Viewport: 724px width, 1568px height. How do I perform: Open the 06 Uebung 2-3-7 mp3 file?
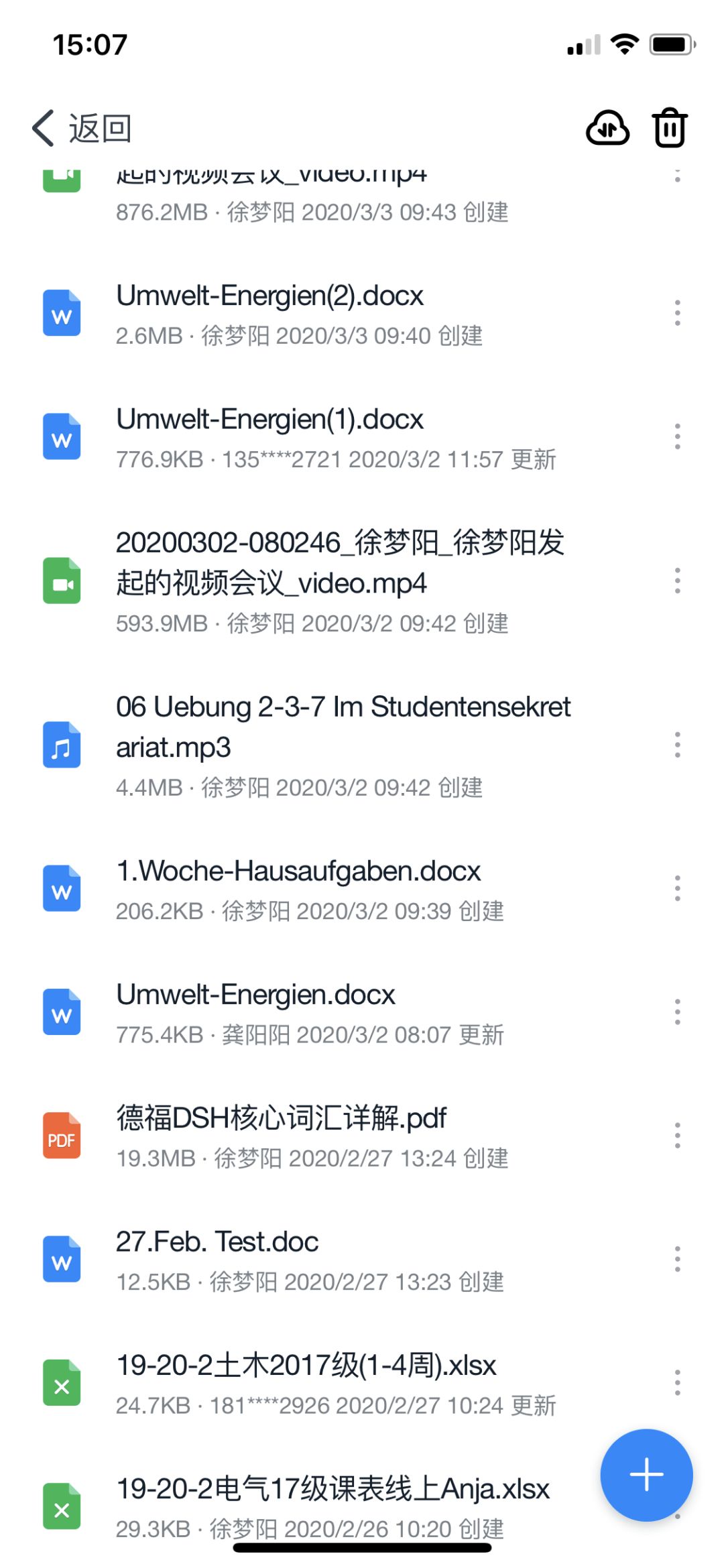pyautogui.click(x=343, y=727)
